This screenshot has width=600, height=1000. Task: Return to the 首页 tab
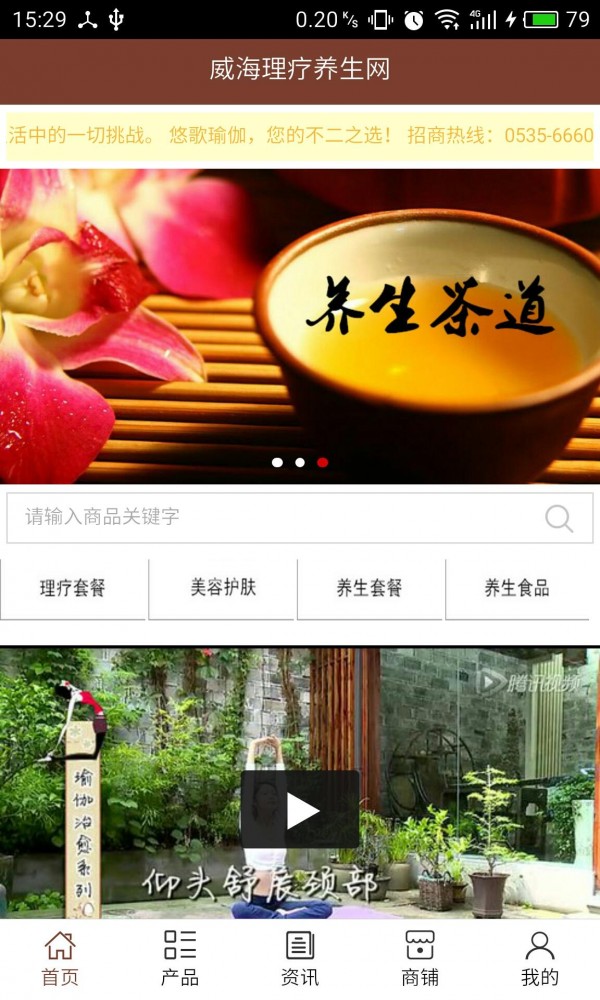point(60,958)
